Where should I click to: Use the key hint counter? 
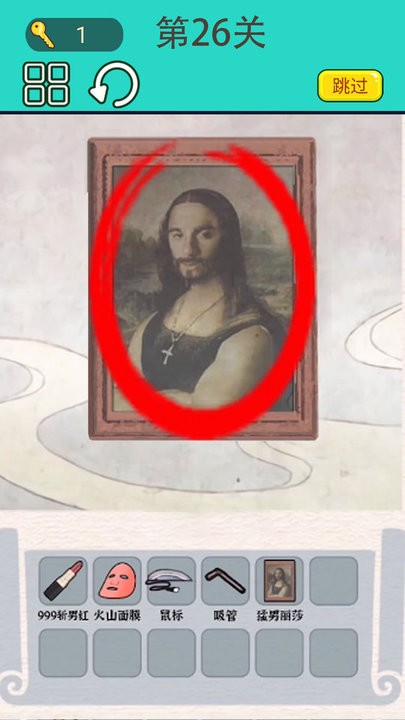[x=74, y=34]
